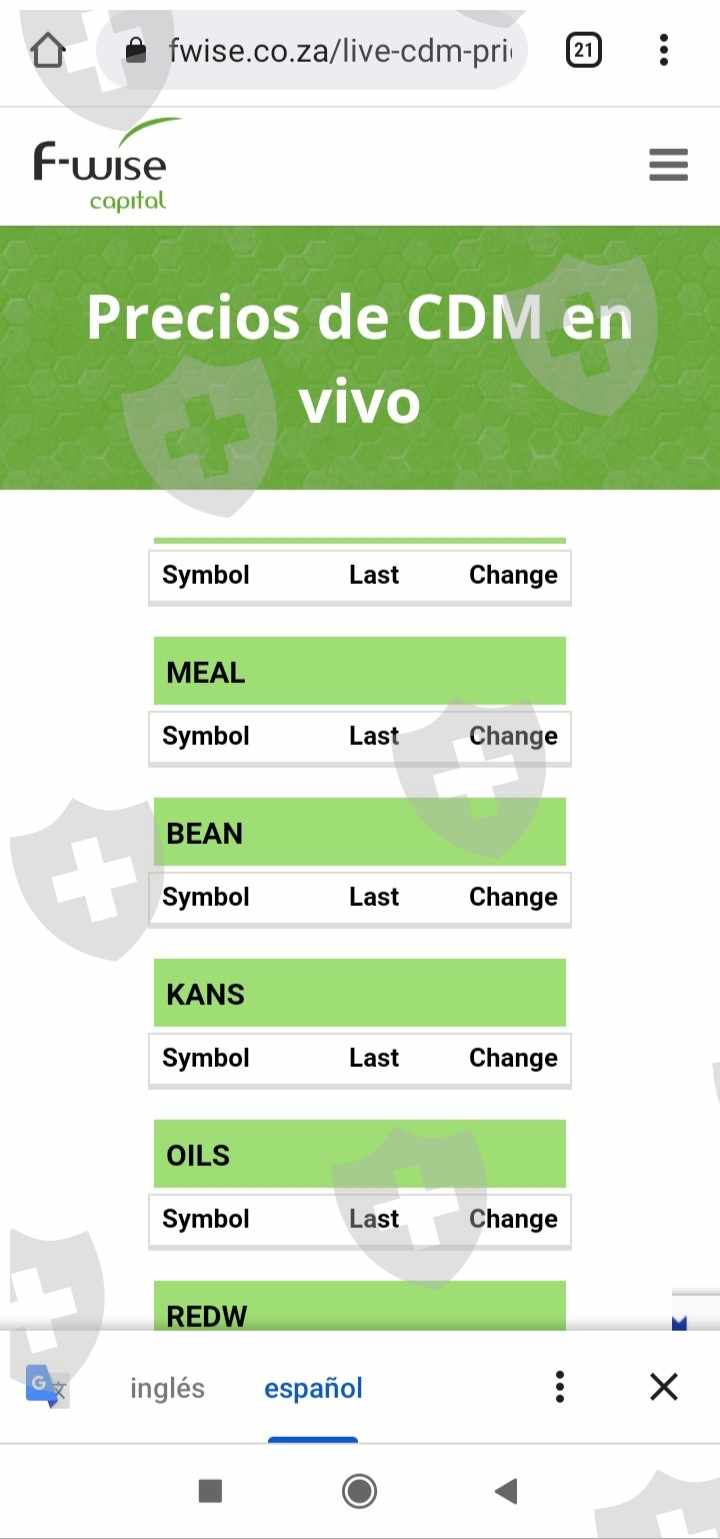Open recent apps with the square button
The width and height of the screenshot is (720, 1539).
(211, 1492)
